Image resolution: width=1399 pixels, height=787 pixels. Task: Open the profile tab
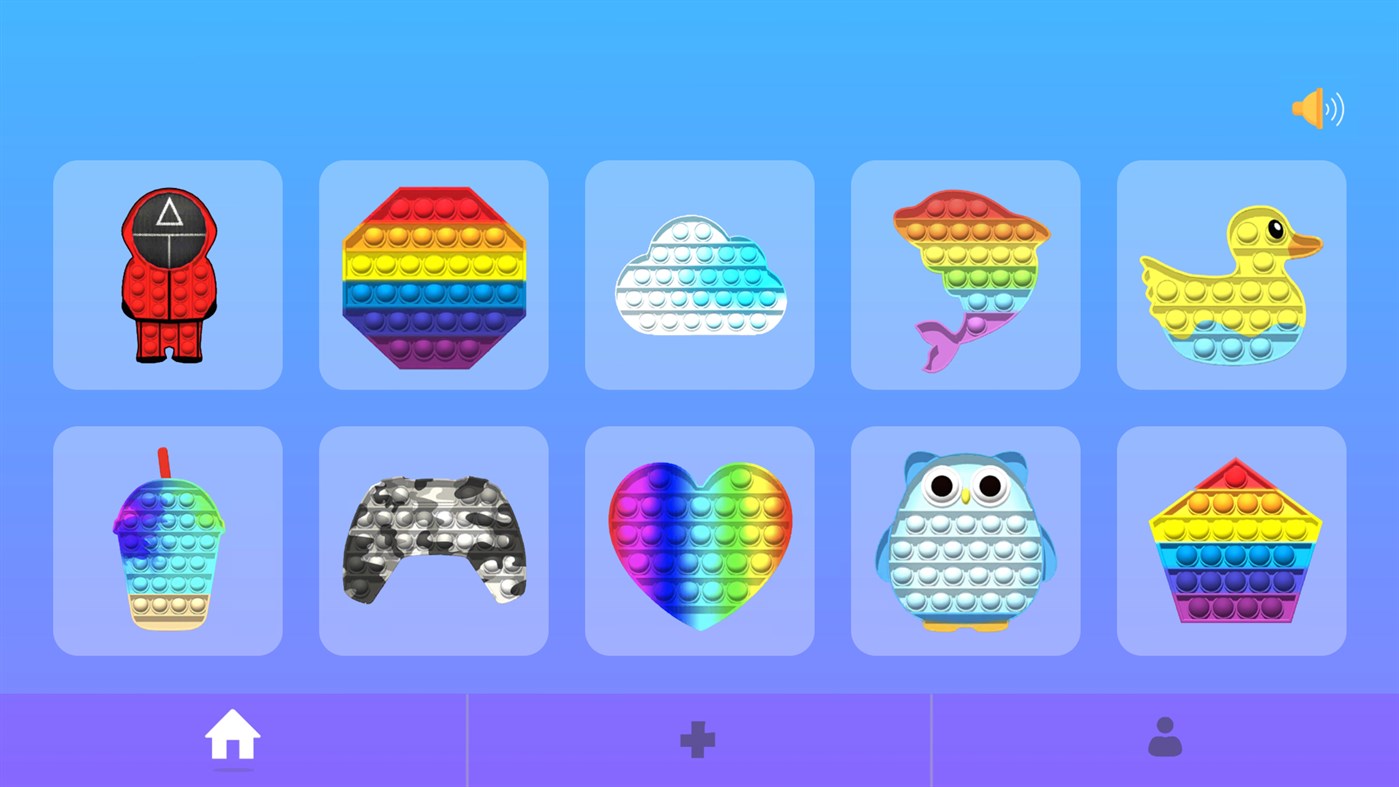click(1165, 738)
